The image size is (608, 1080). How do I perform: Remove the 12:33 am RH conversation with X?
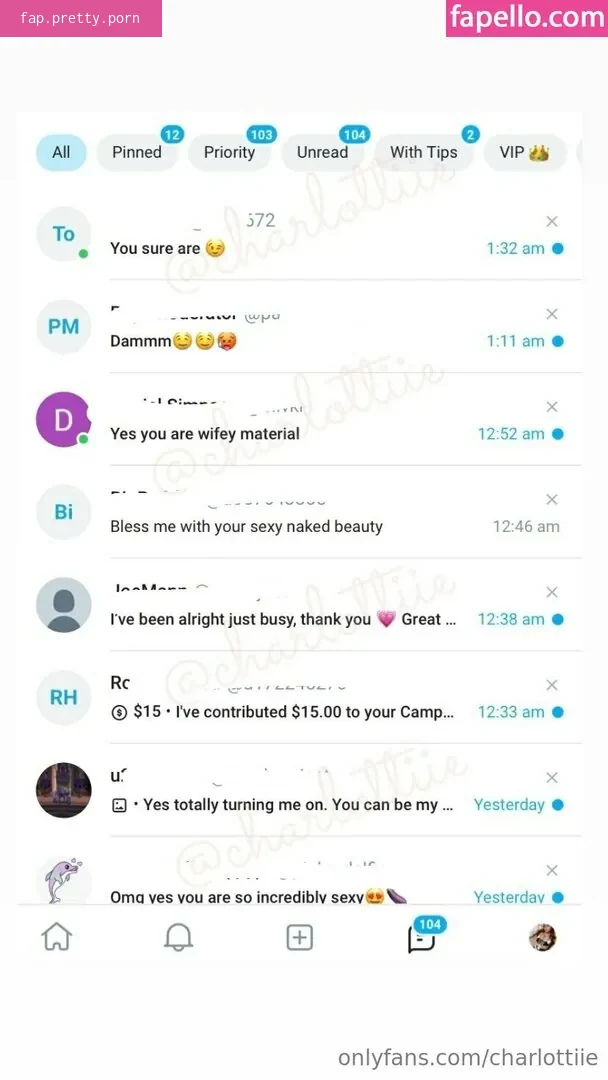pyautogui.click(x=552, y=685)
